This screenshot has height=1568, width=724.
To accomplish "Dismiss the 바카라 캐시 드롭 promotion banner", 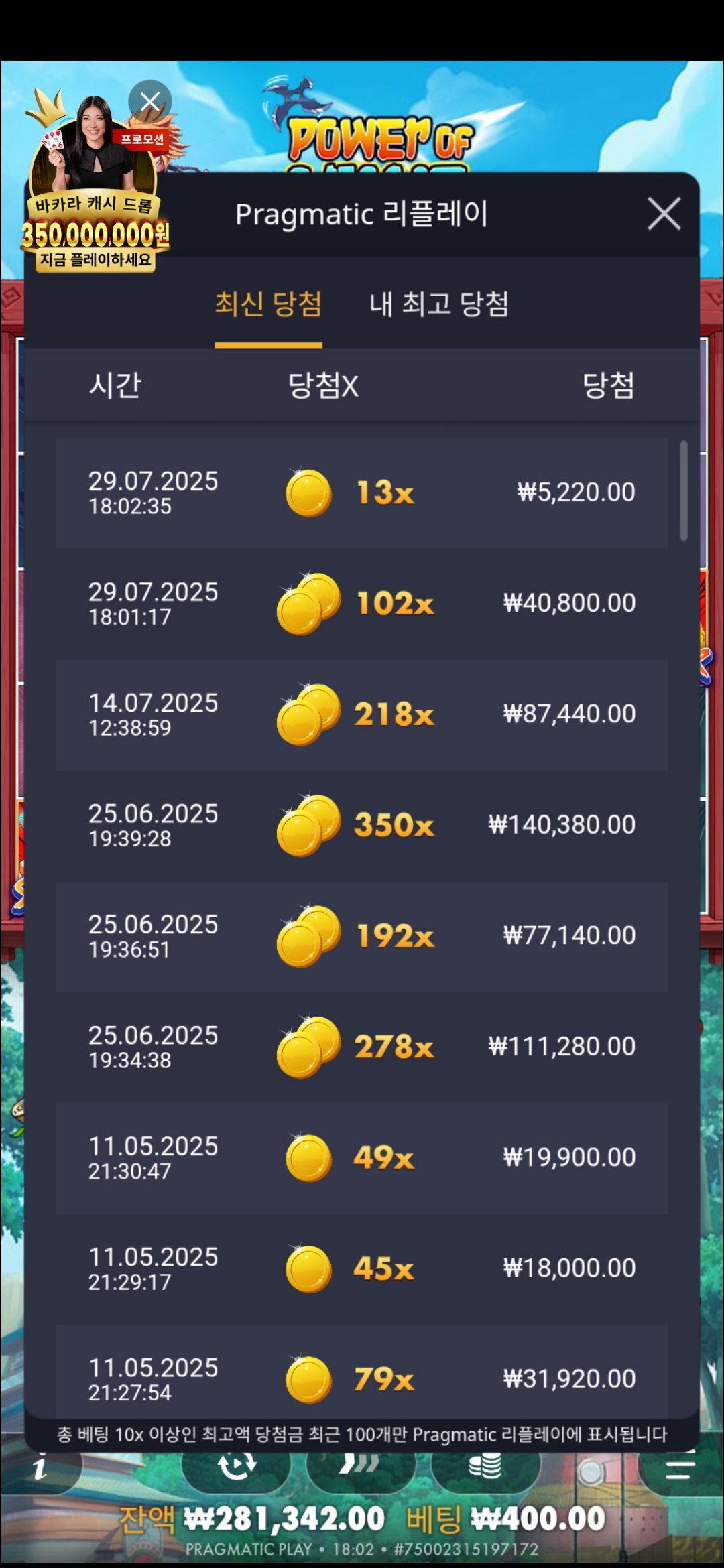I will [150, 102].
